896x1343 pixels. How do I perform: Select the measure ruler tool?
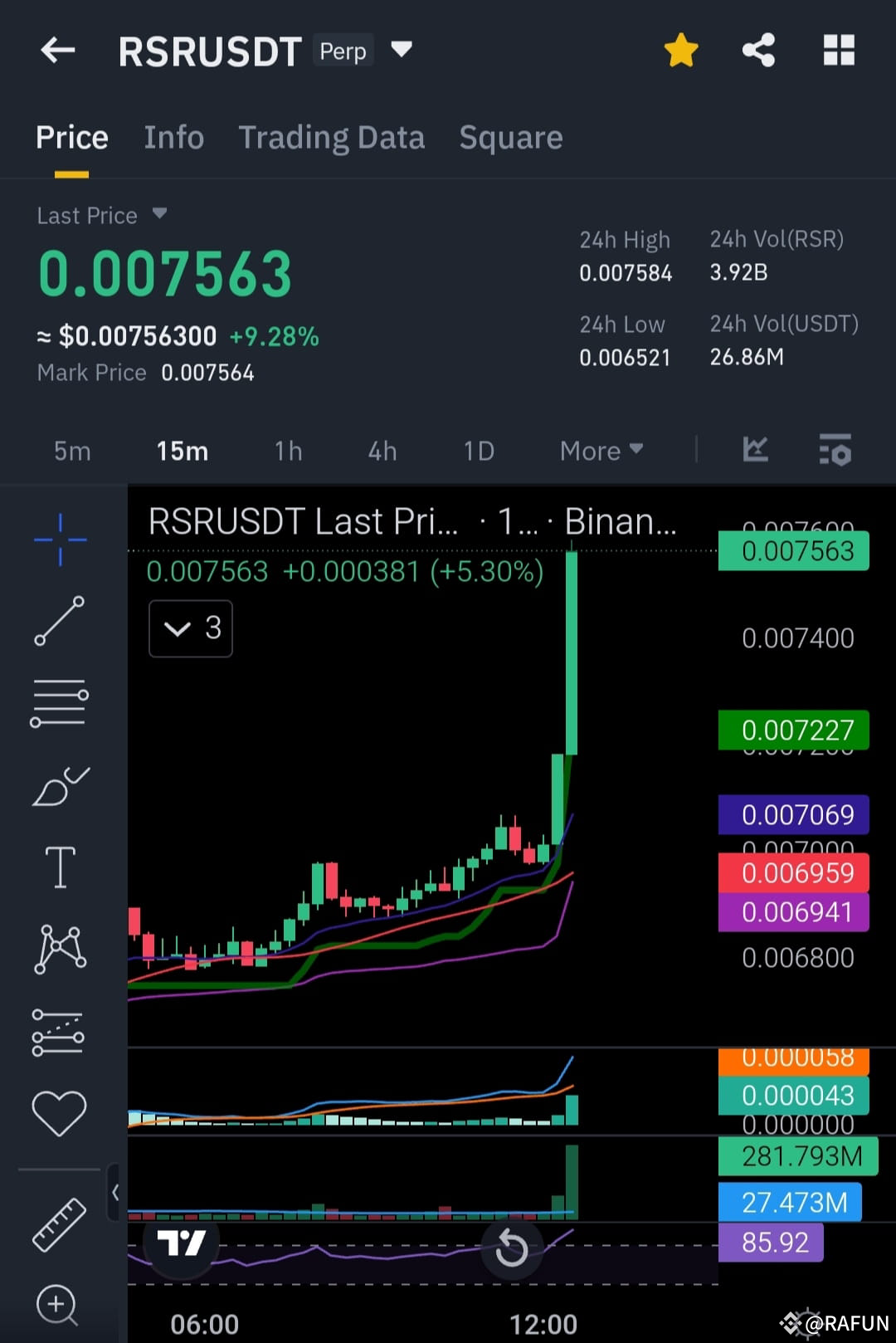(59, 1224)
